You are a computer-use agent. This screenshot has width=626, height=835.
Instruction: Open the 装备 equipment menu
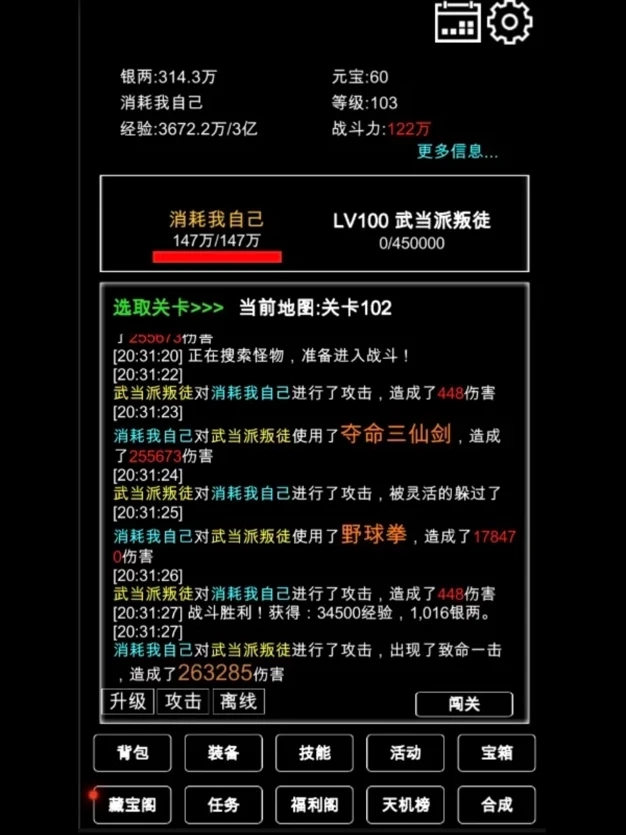tap(223, 753)
